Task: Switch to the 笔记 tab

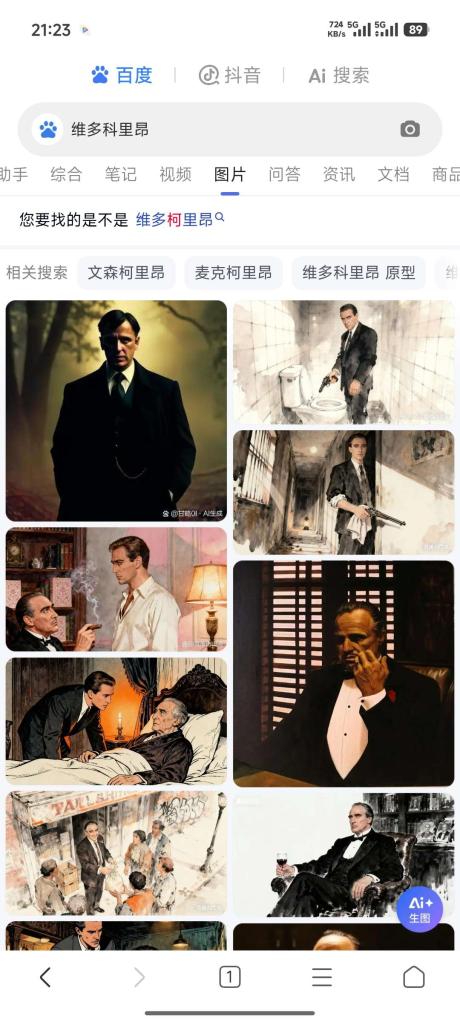Action: 121,174
